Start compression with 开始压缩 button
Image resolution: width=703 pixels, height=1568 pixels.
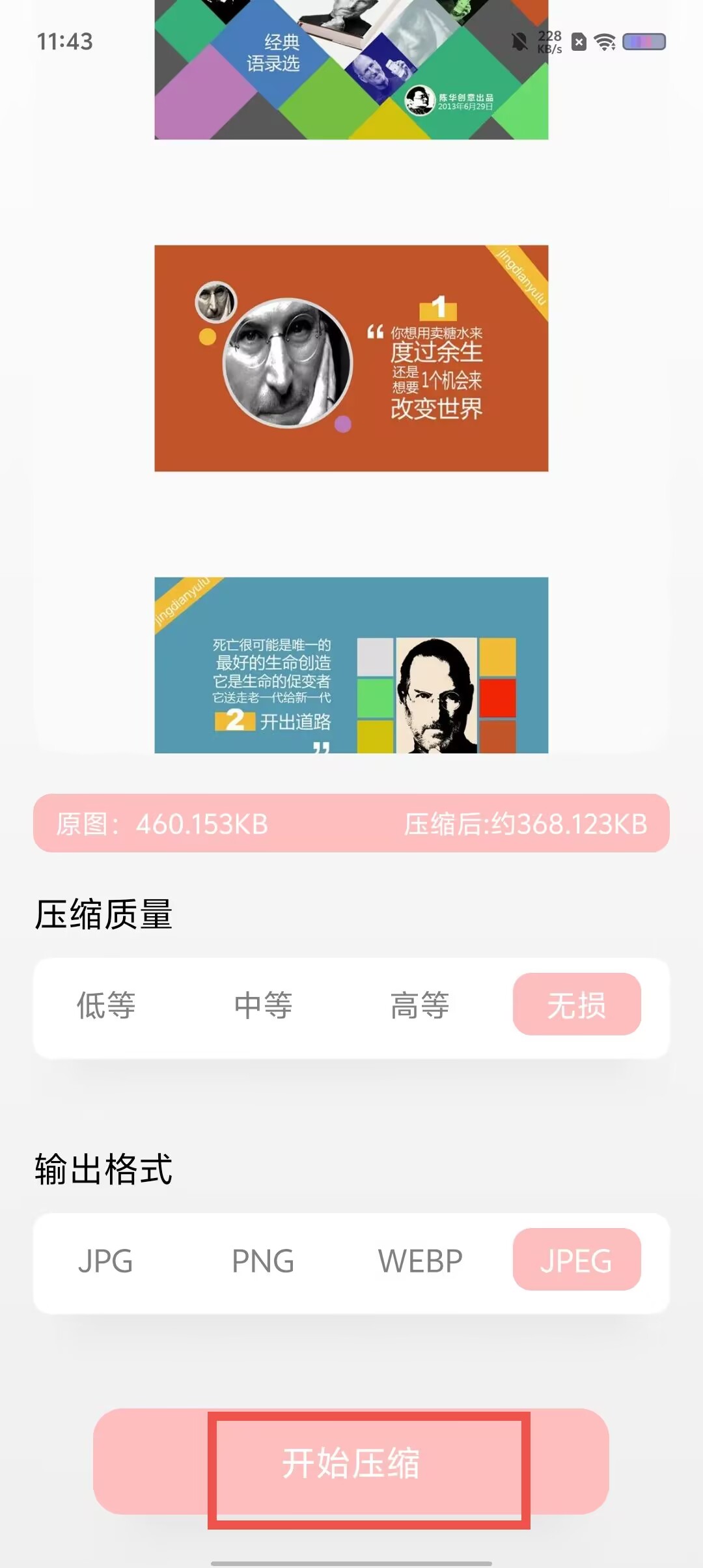point(351,1463)
